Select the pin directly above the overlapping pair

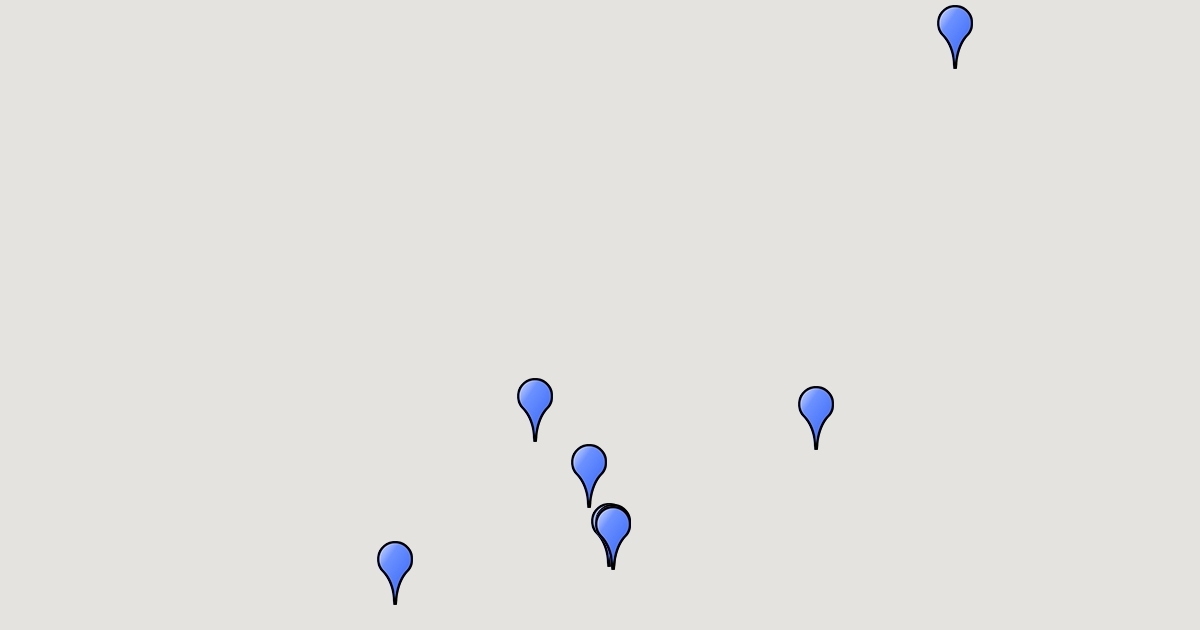pos(589,465)
